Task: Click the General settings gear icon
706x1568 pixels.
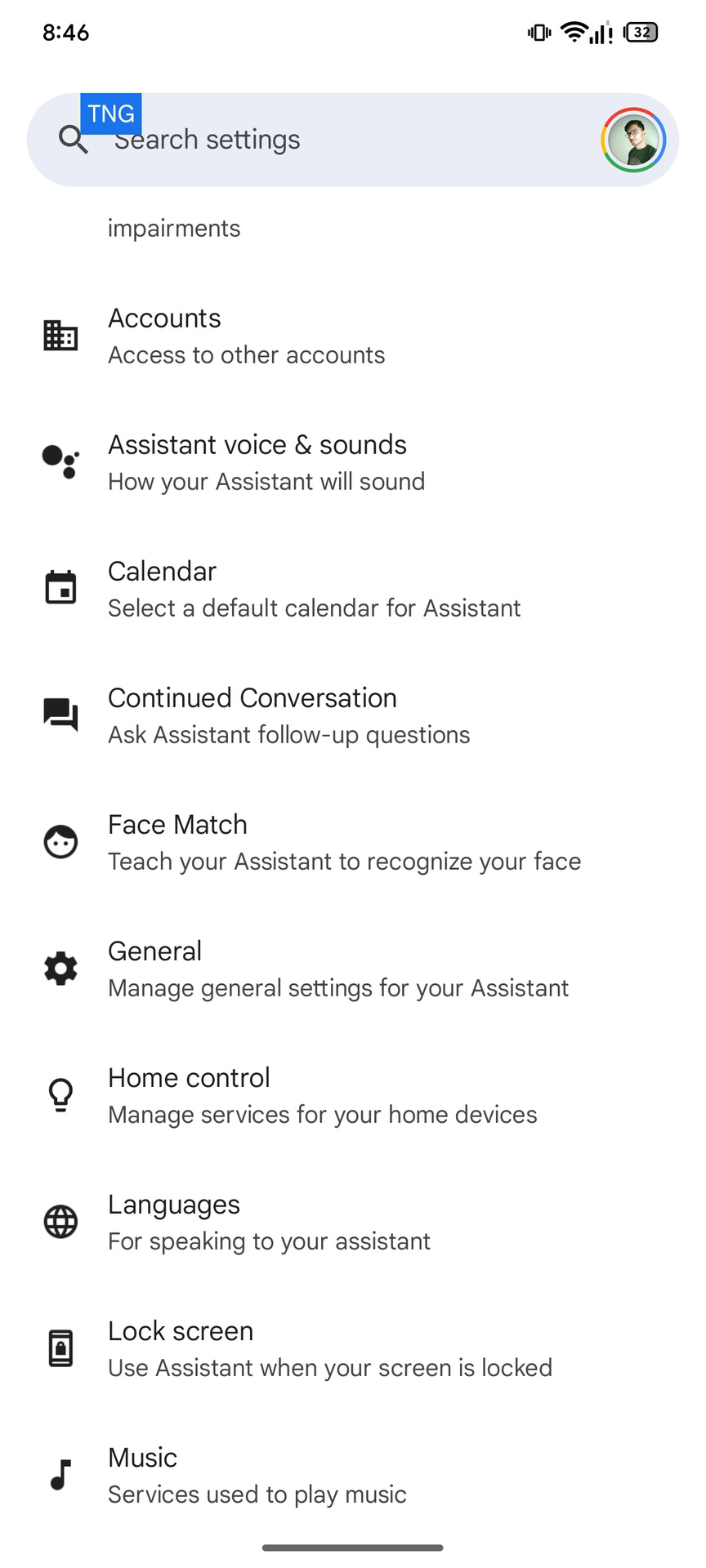Action: (60, 968)
